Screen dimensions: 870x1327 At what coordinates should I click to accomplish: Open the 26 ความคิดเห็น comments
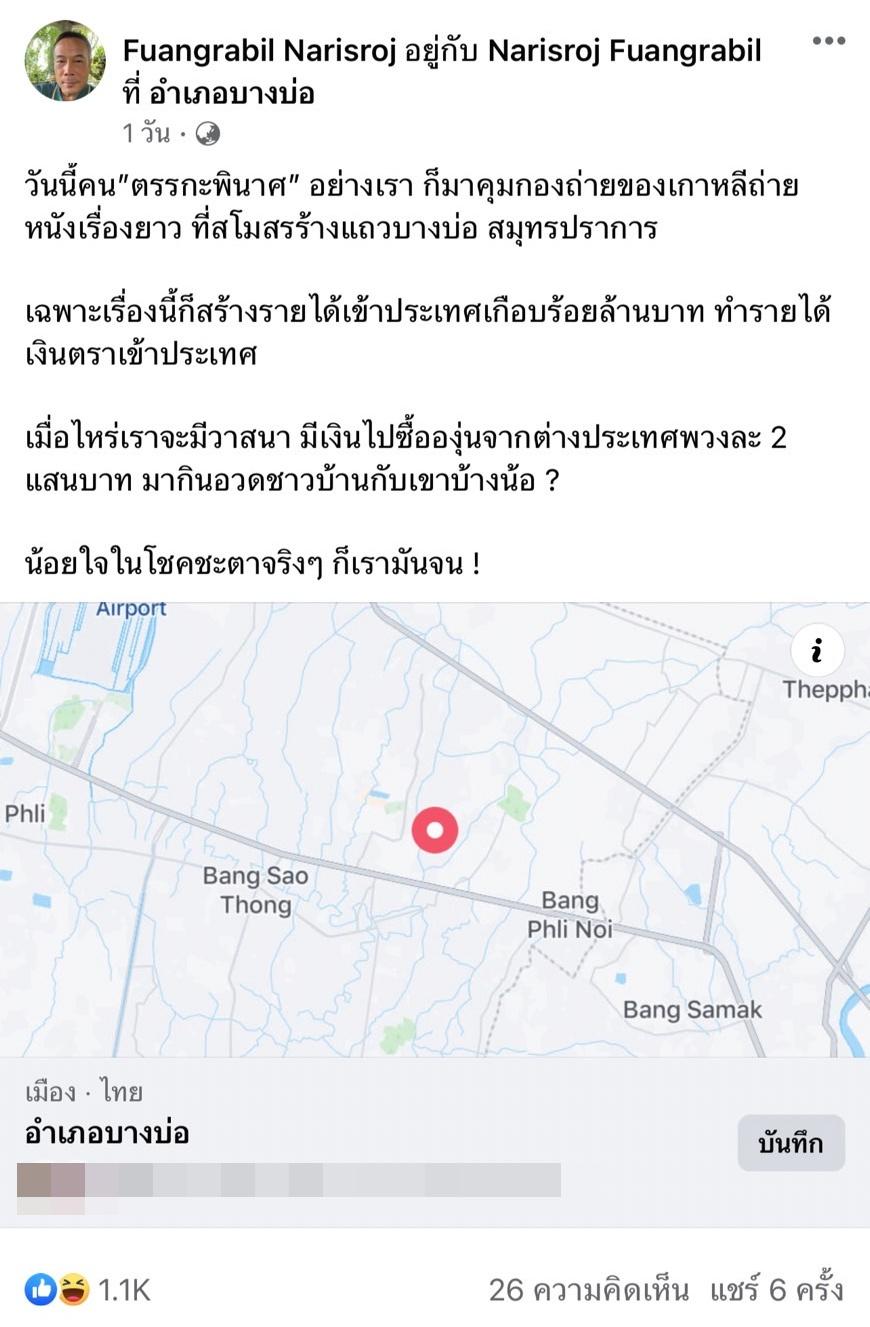tap(588, 1290)
